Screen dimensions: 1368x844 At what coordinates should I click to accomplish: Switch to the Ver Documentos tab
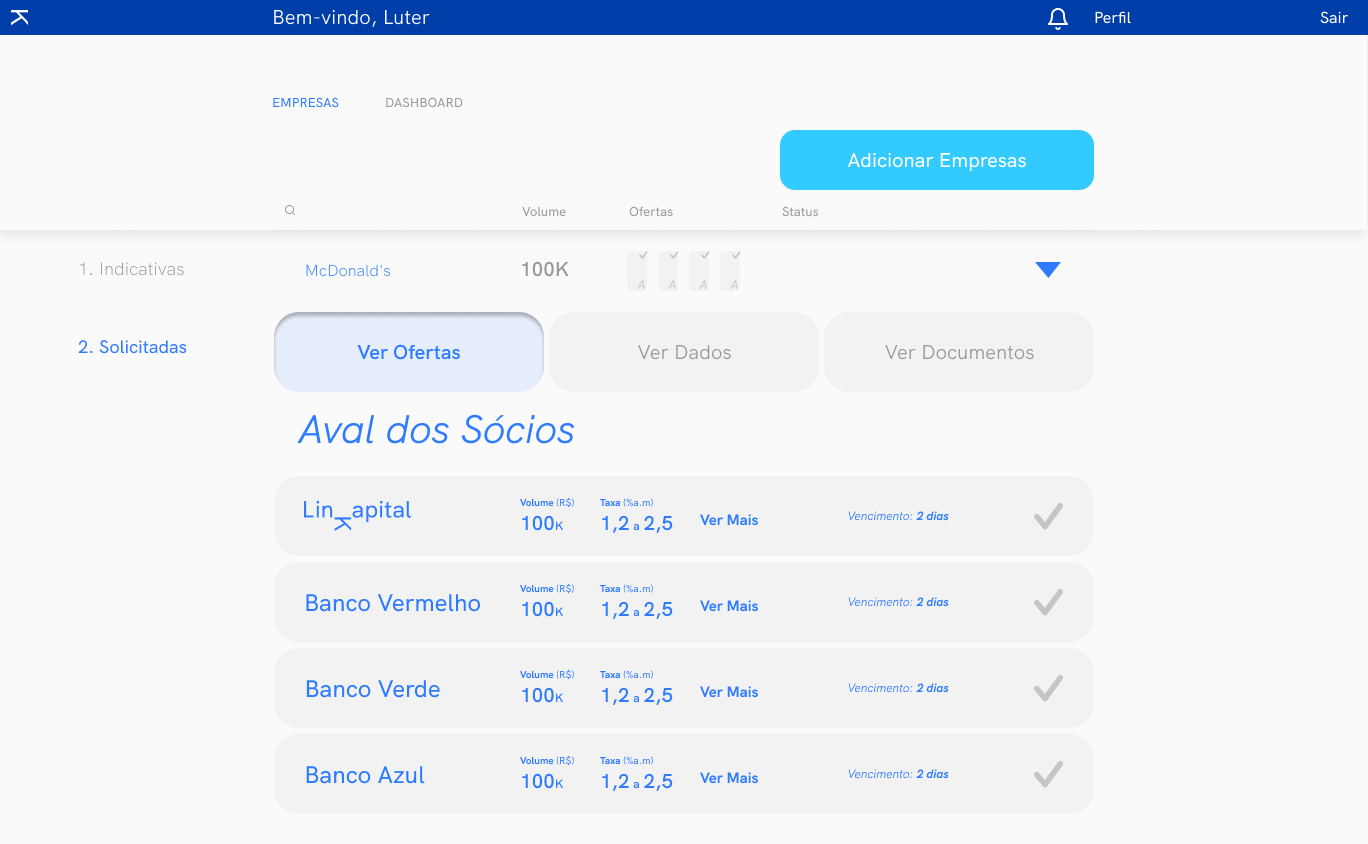959,352
